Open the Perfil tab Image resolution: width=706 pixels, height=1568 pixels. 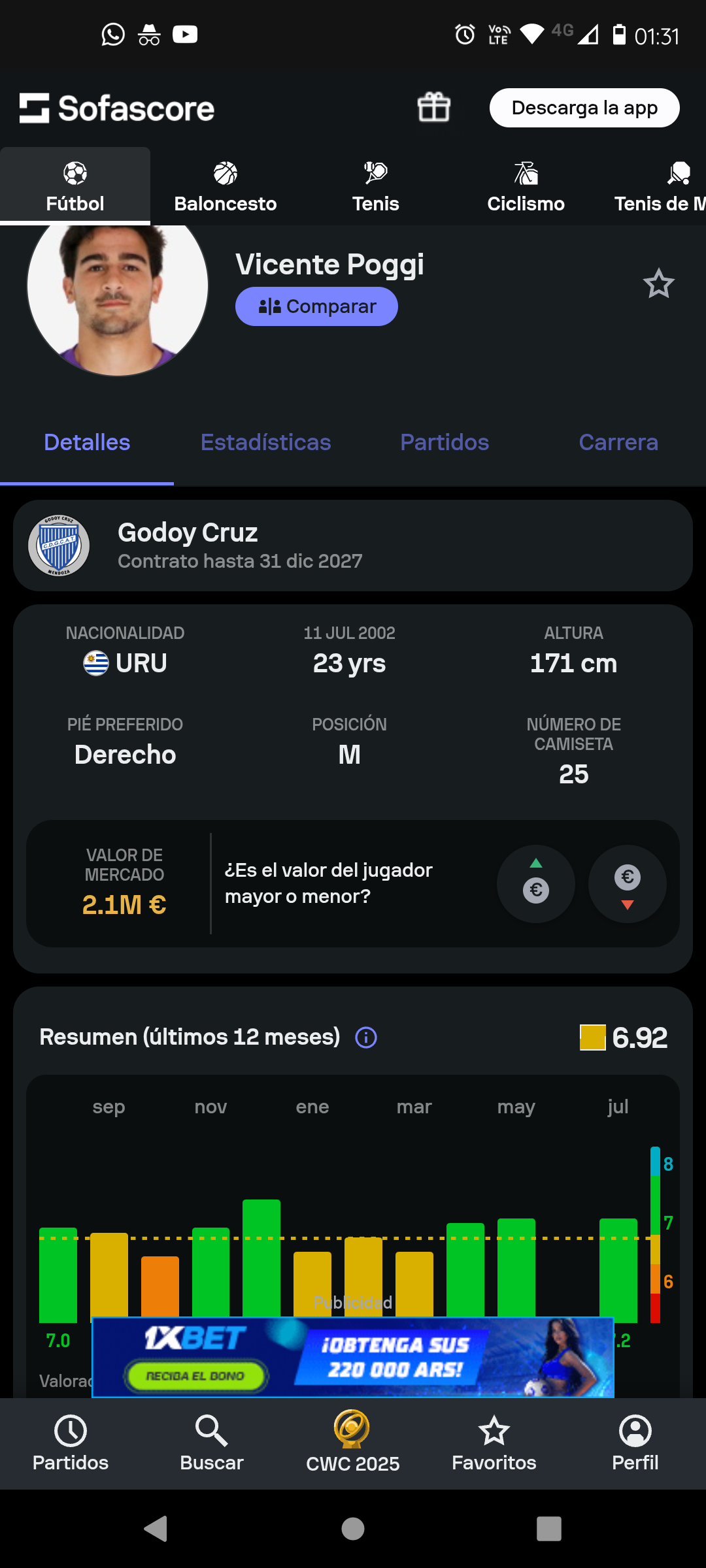click(x=635, y=1444)
